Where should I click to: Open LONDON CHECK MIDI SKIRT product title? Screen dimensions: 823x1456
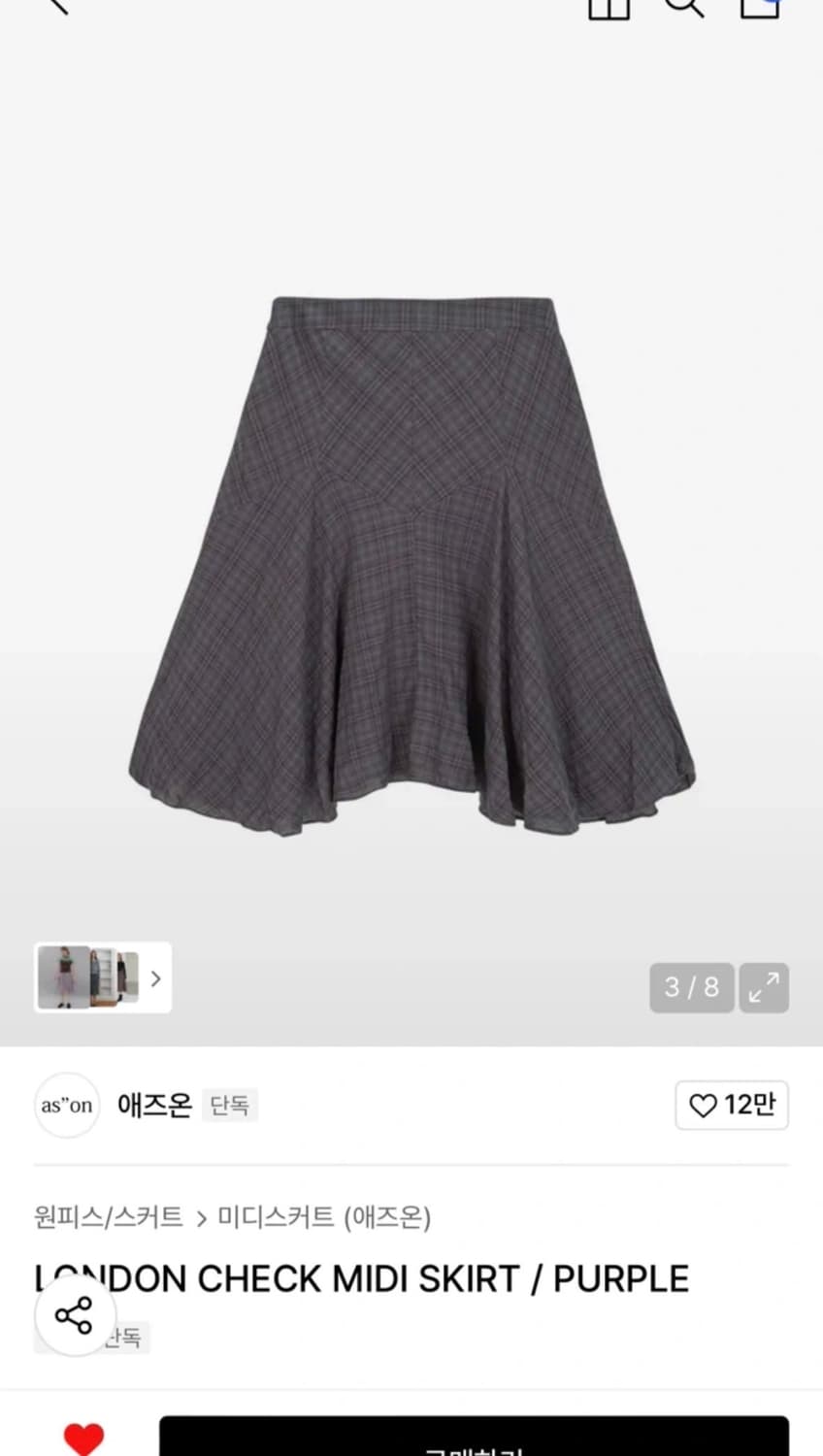[x=359, y=1278]
